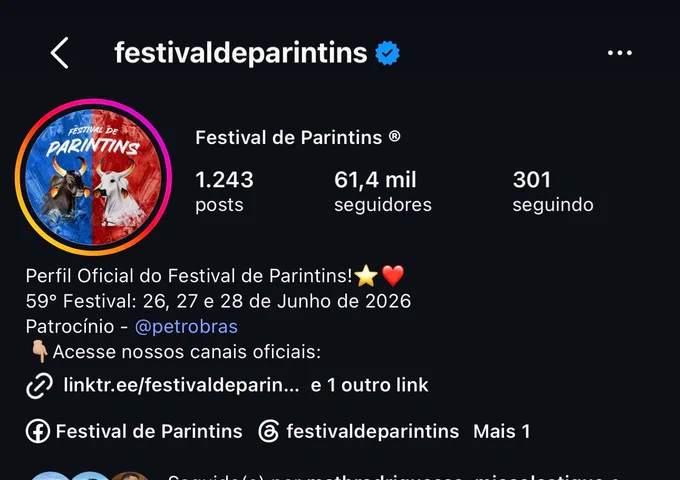Open the 1.243 posts list

tap(224, 191)
